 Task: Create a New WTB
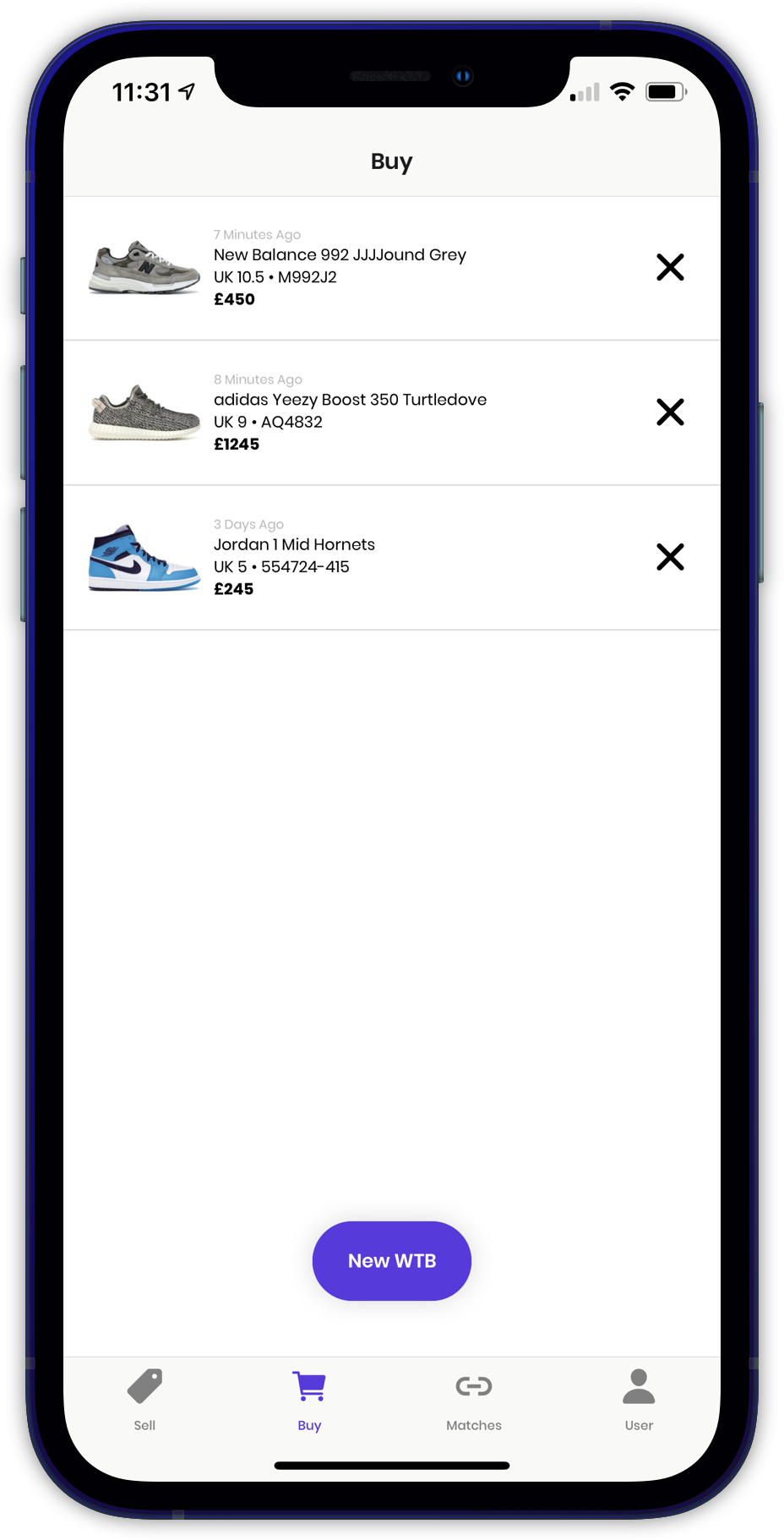392,1260
